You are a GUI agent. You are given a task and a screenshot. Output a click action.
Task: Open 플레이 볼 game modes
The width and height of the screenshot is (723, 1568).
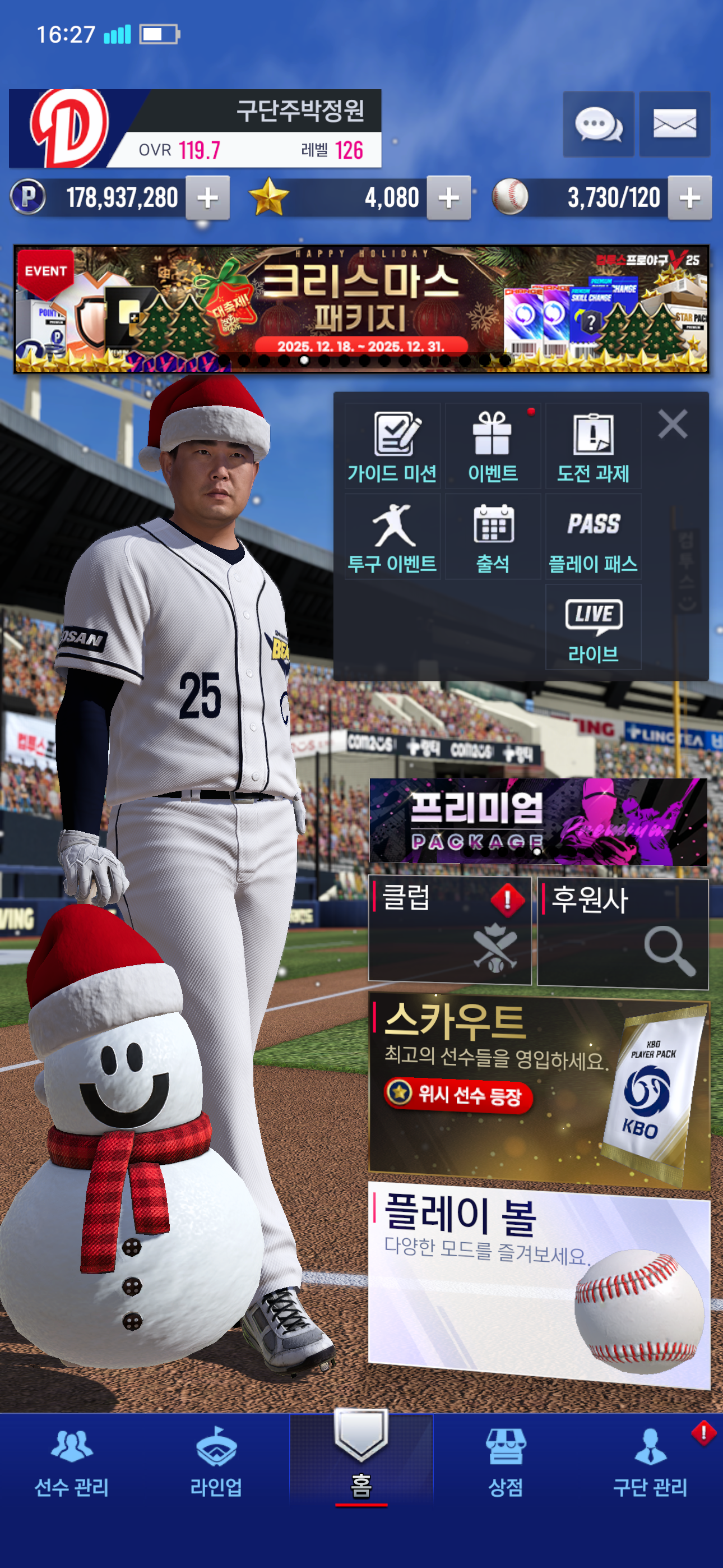point(538,1284)
